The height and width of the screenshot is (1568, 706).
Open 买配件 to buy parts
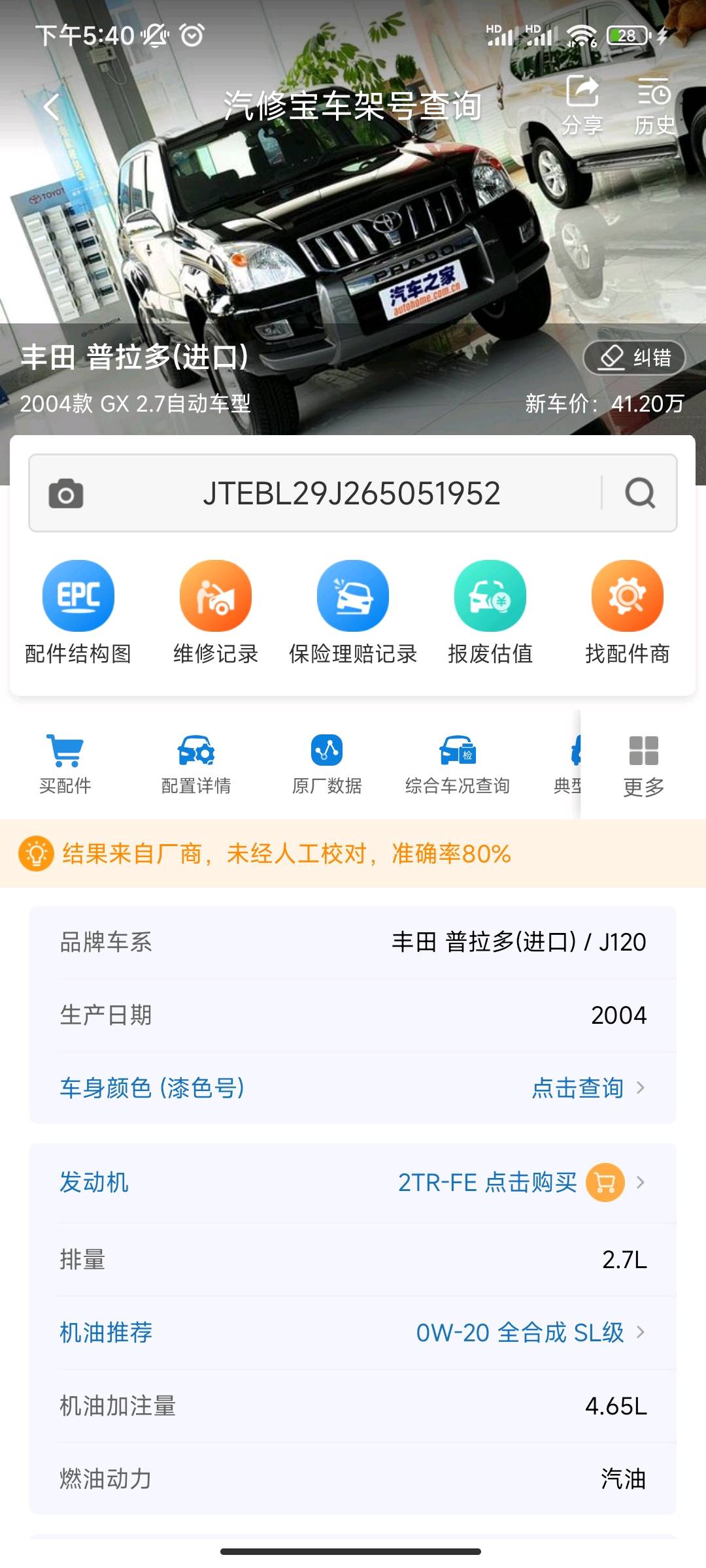[x=65, y=764]
